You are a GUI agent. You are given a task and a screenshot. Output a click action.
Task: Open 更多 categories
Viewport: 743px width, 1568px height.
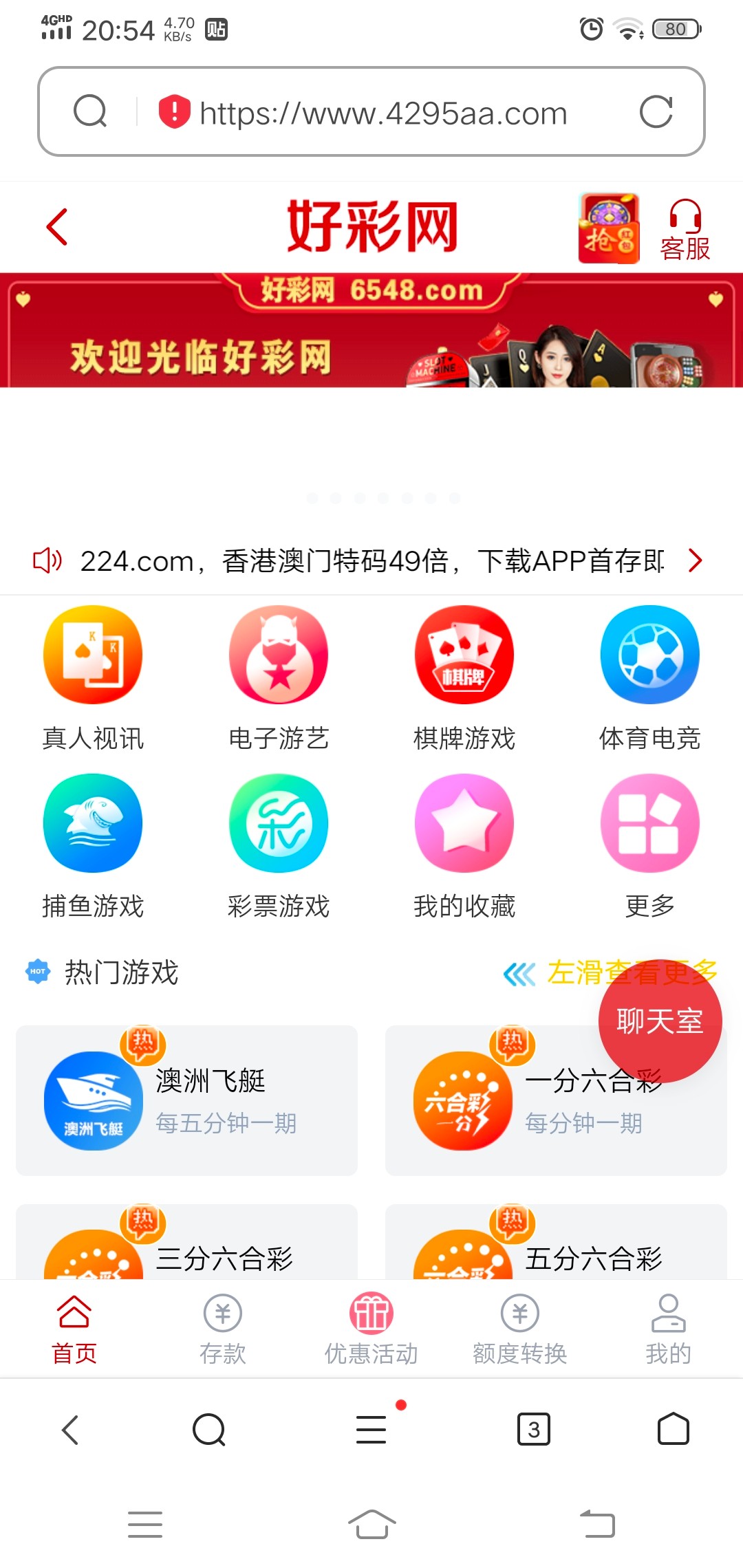point(649,846)
